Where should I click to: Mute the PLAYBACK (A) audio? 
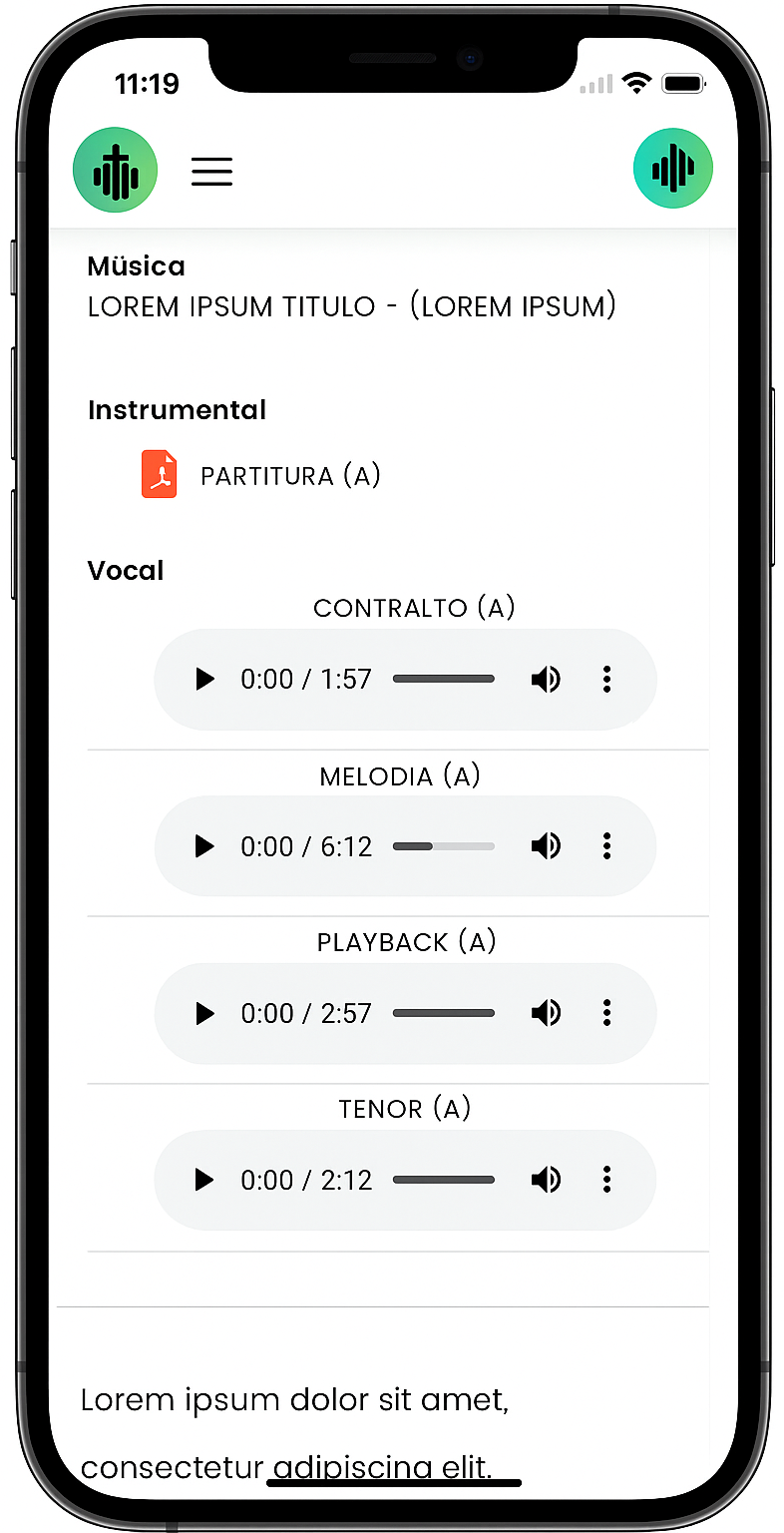pyautogui.click(x=545, y=1014)
